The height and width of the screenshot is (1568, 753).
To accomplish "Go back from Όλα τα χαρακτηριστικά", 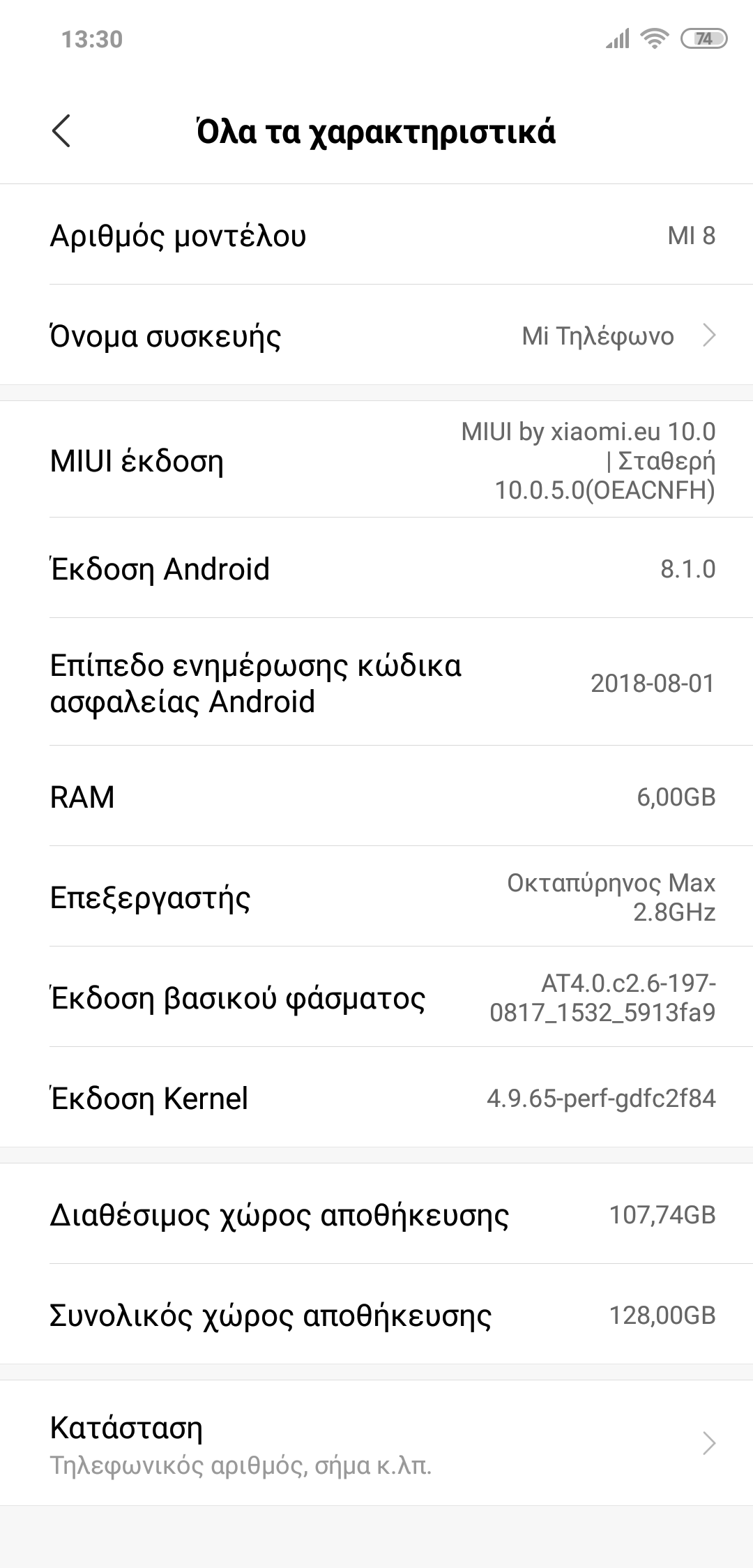I will (x=61, y=131).
